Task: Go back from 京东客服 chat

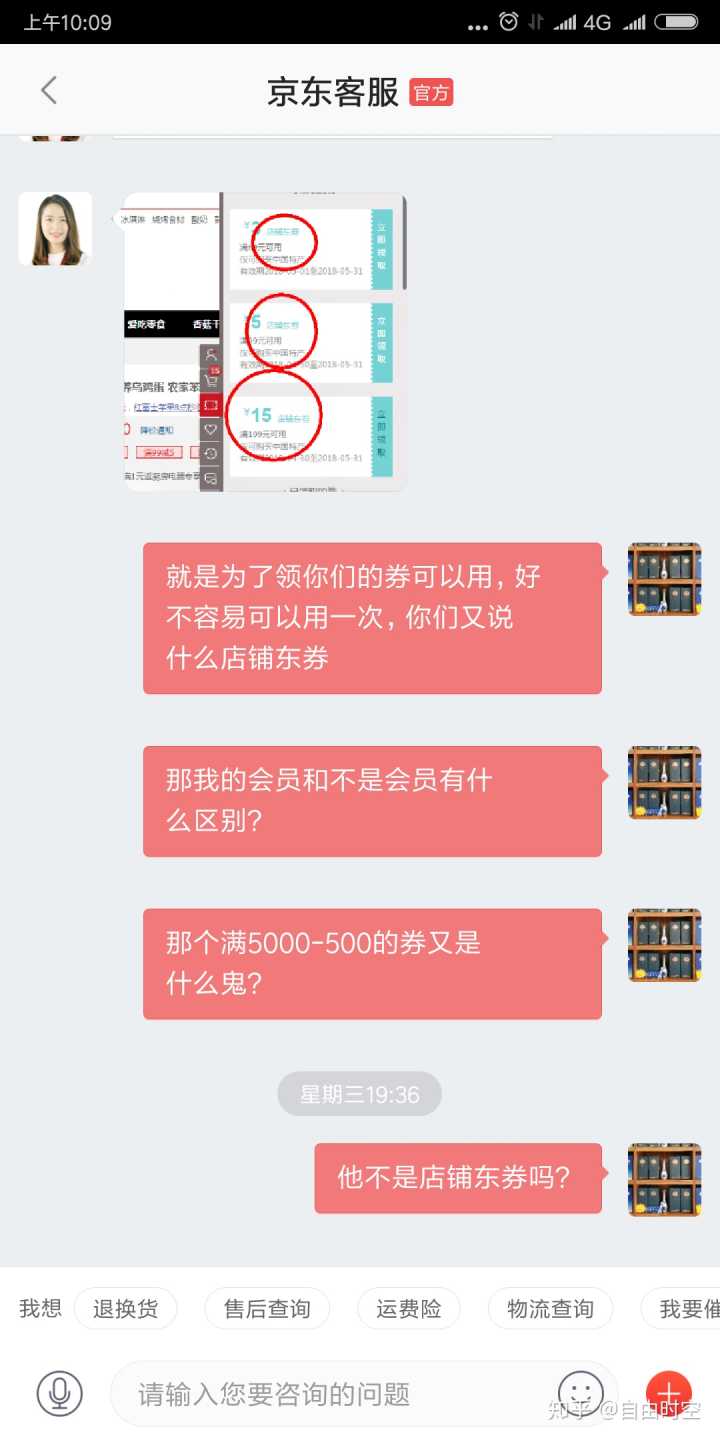Action: pos(49,90)
